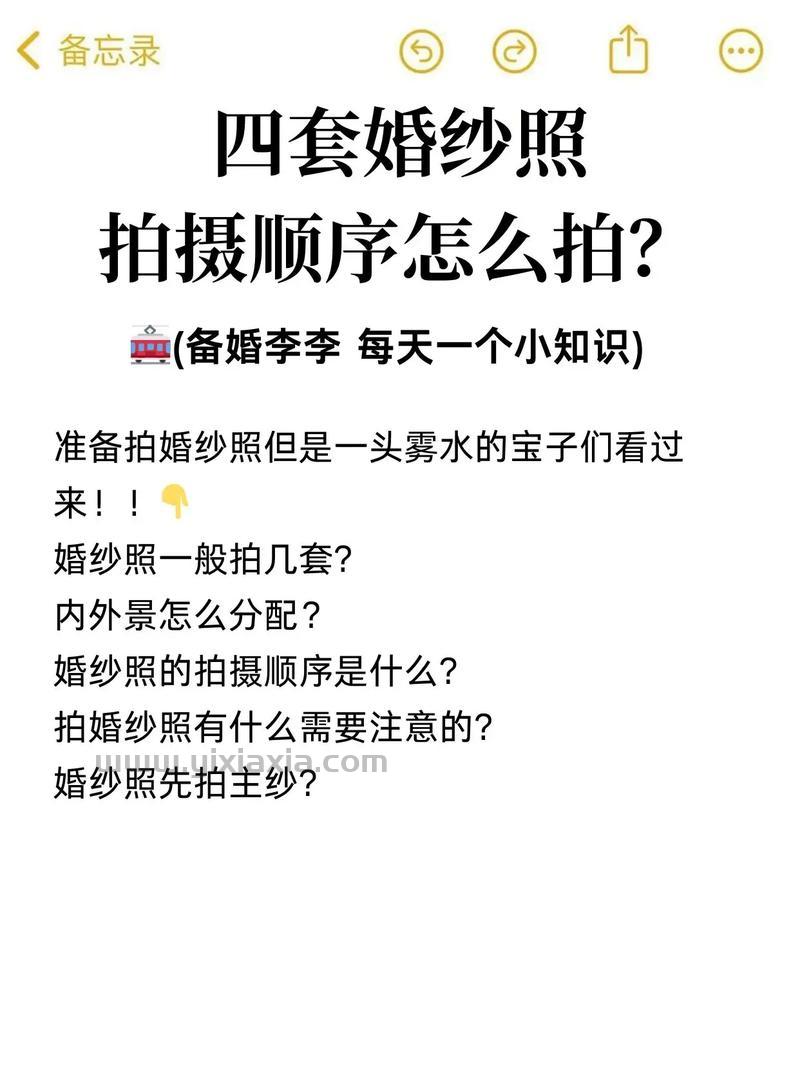Undo the last edit
This screenshot has width=800, height=1069.
click(421, 51)
